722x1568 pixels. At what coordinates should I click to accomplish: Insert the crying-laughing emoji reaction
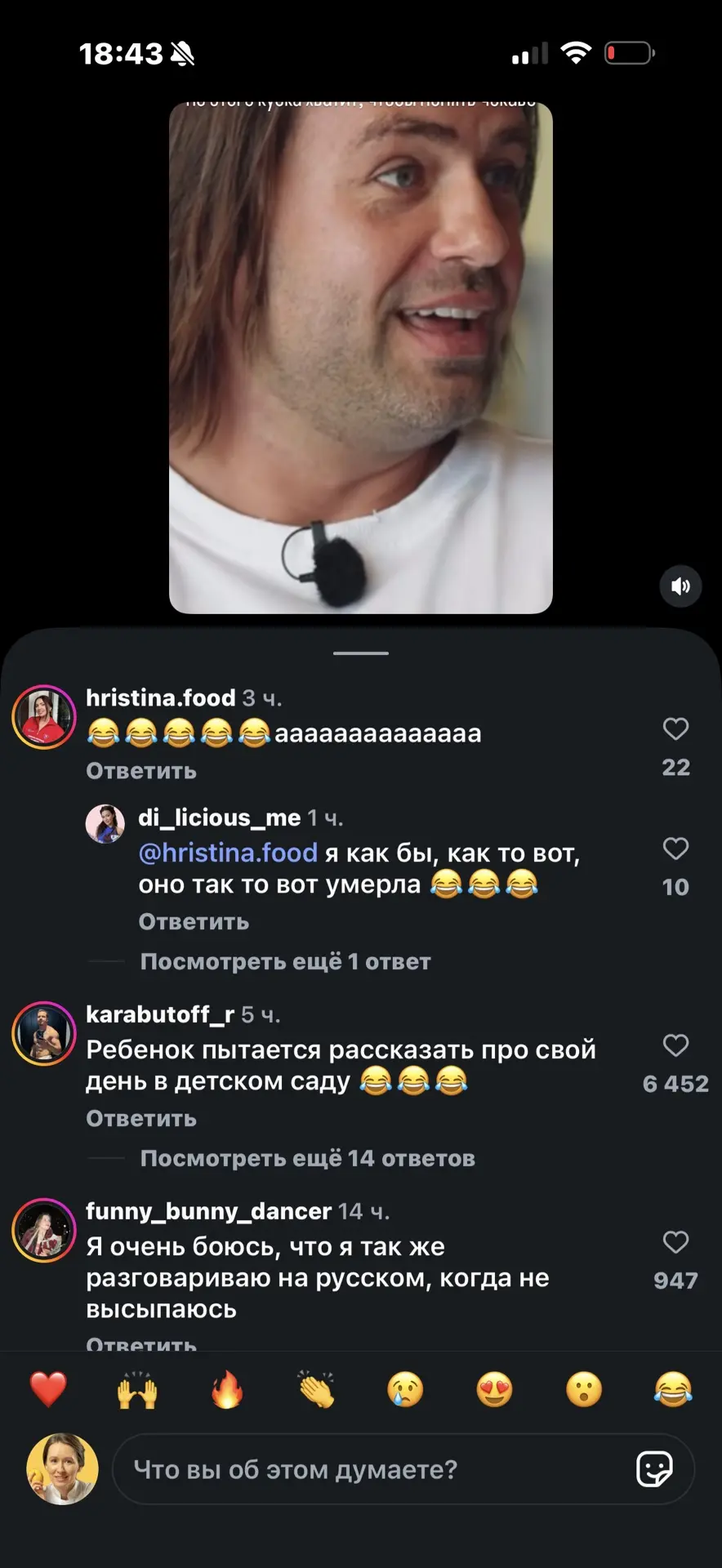(x=673, y=1389)
